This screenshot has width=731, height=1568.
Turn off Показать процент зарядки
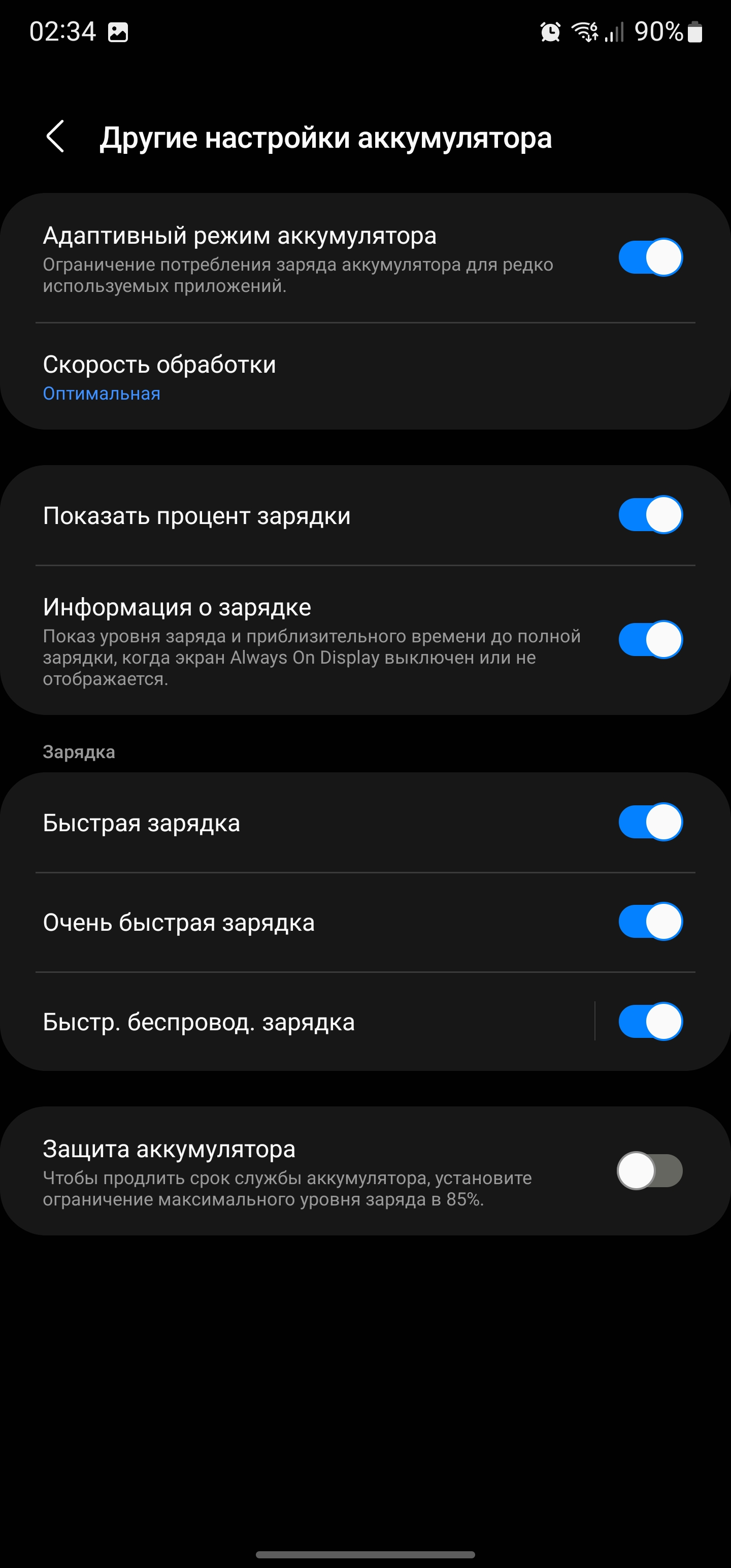(650, 515)
